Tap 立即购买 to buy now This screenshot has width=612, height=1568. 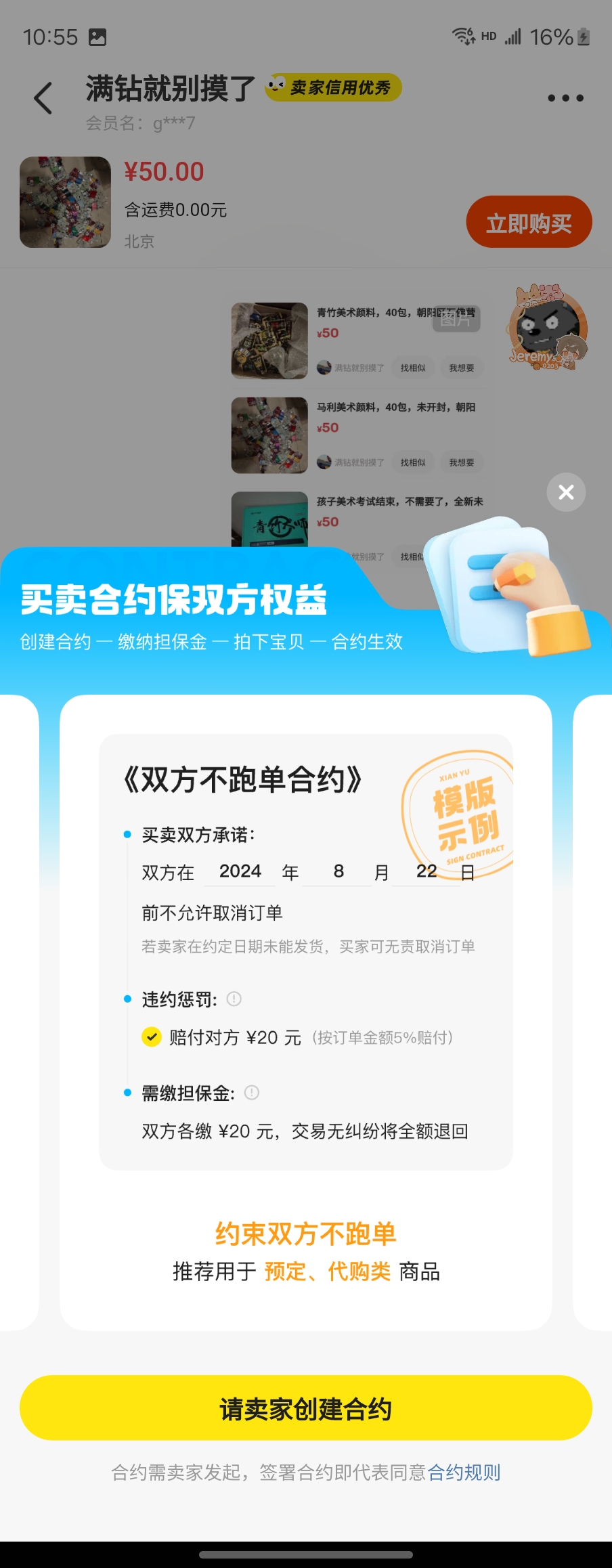click(529, 222)
